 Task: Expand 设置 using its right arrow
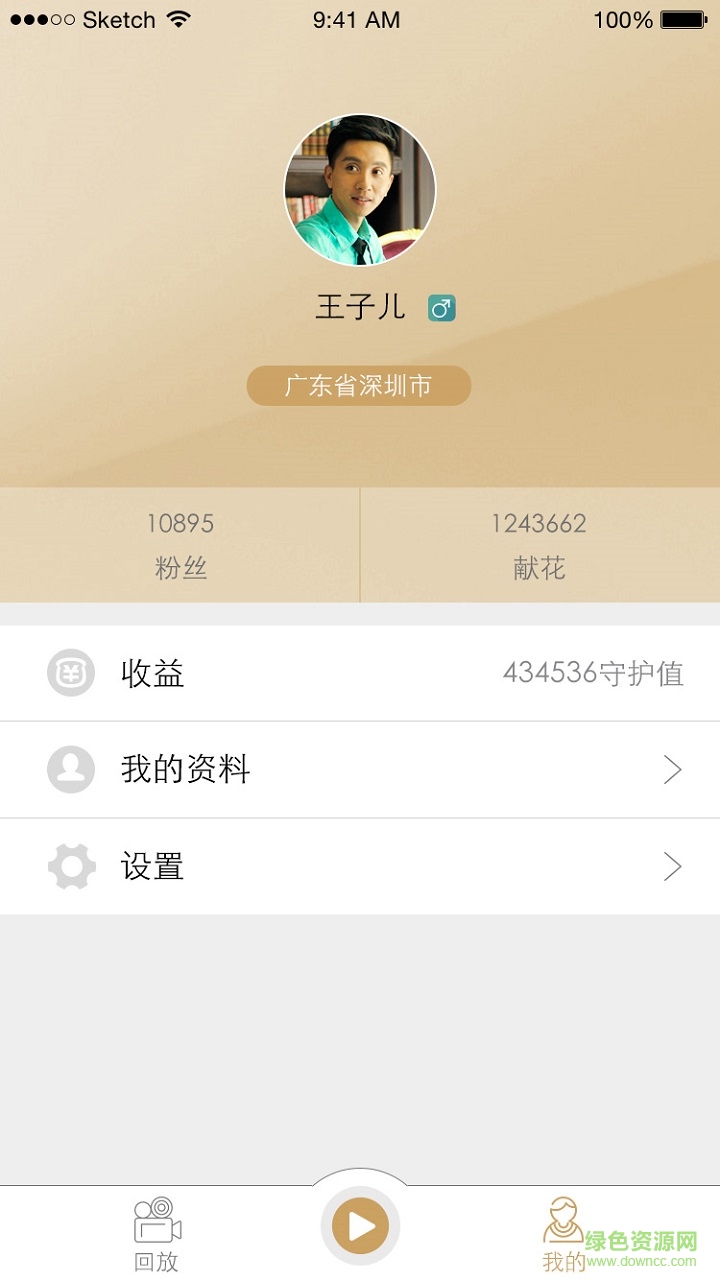672,866
